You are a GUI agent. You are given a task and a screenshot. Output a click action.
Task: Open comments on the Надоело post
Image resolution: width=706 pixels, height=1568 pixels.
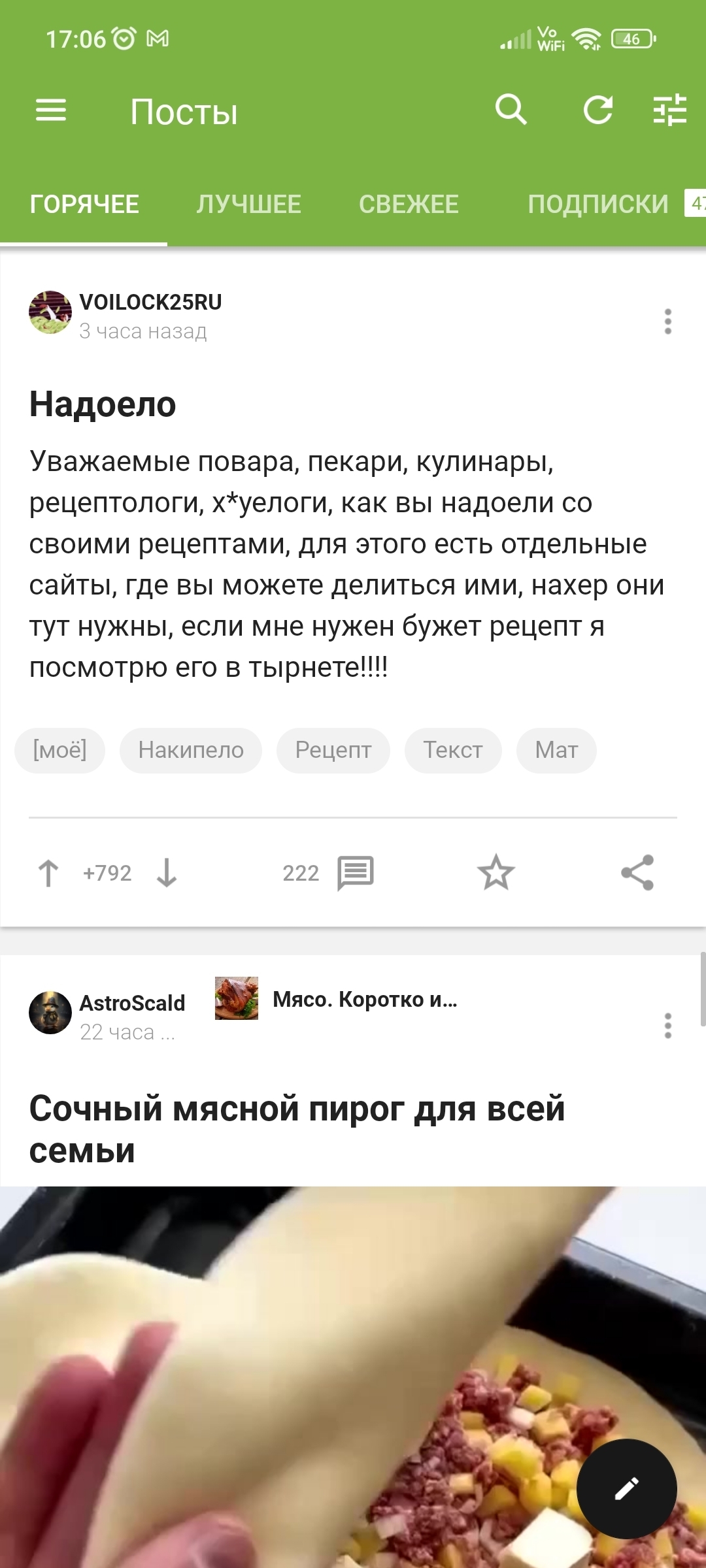354,873
